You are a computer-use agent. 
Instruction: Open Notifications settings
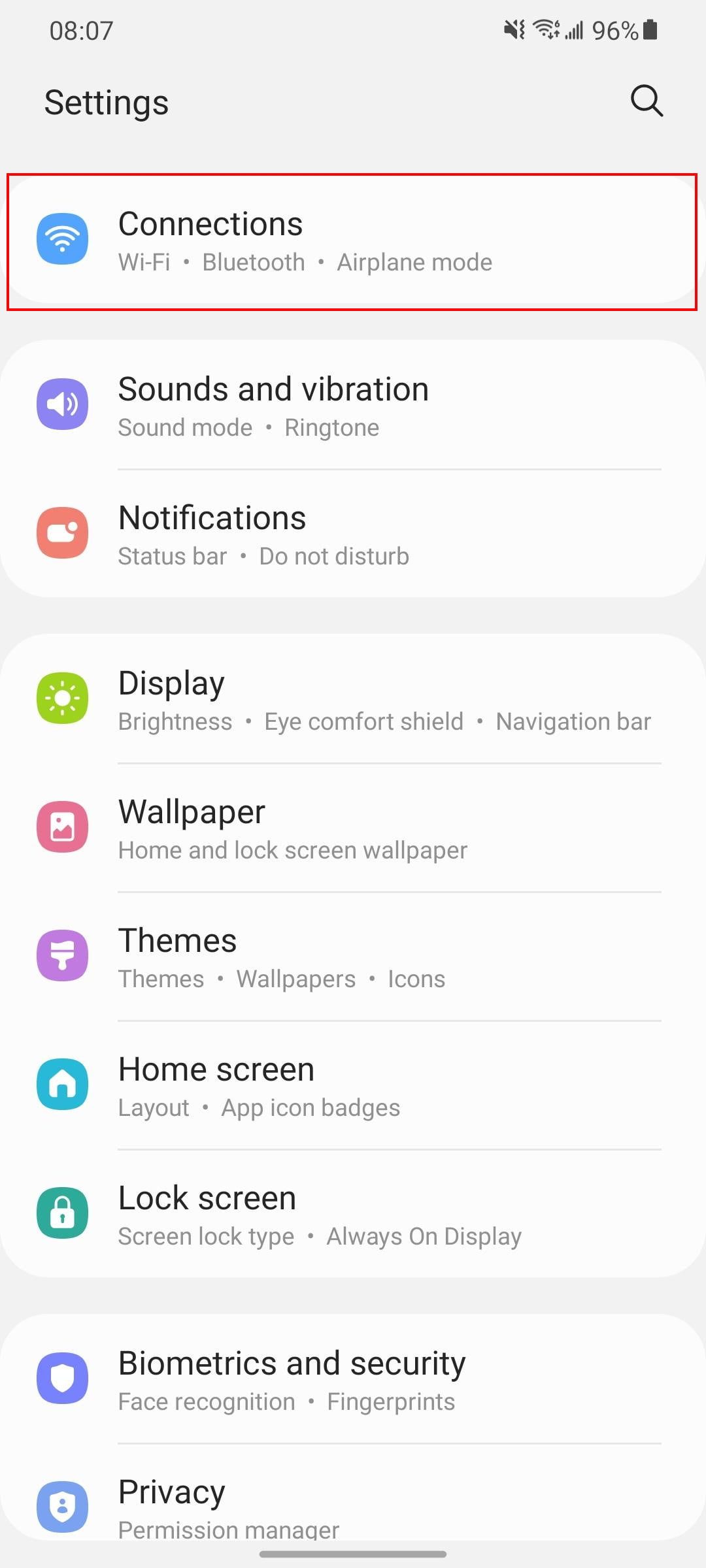352,534
